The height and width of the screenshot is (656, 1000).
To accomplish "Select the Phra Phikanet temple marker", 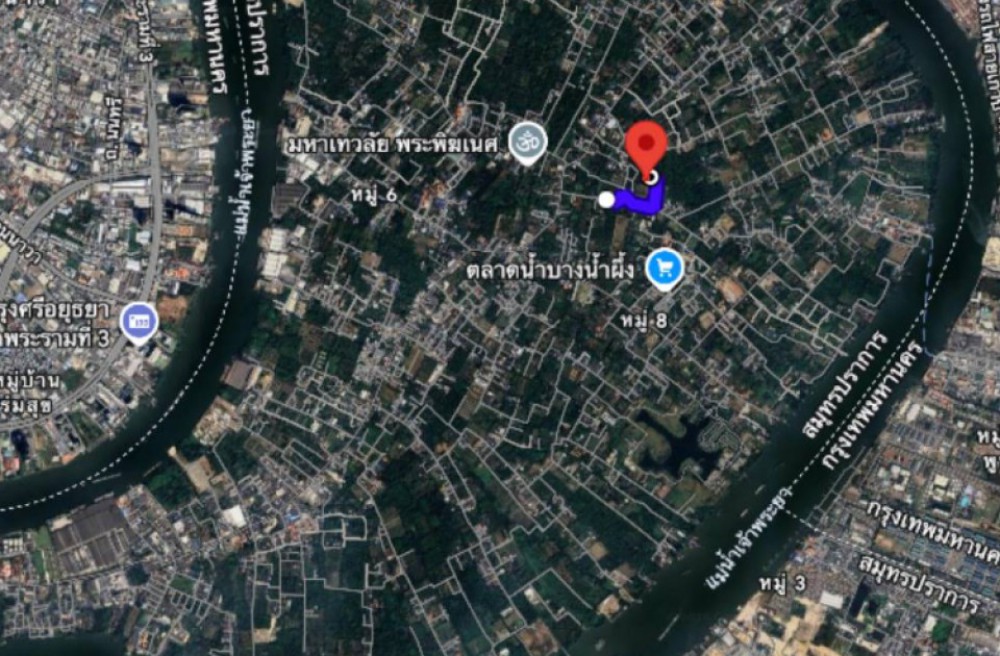I will [525, 143].
